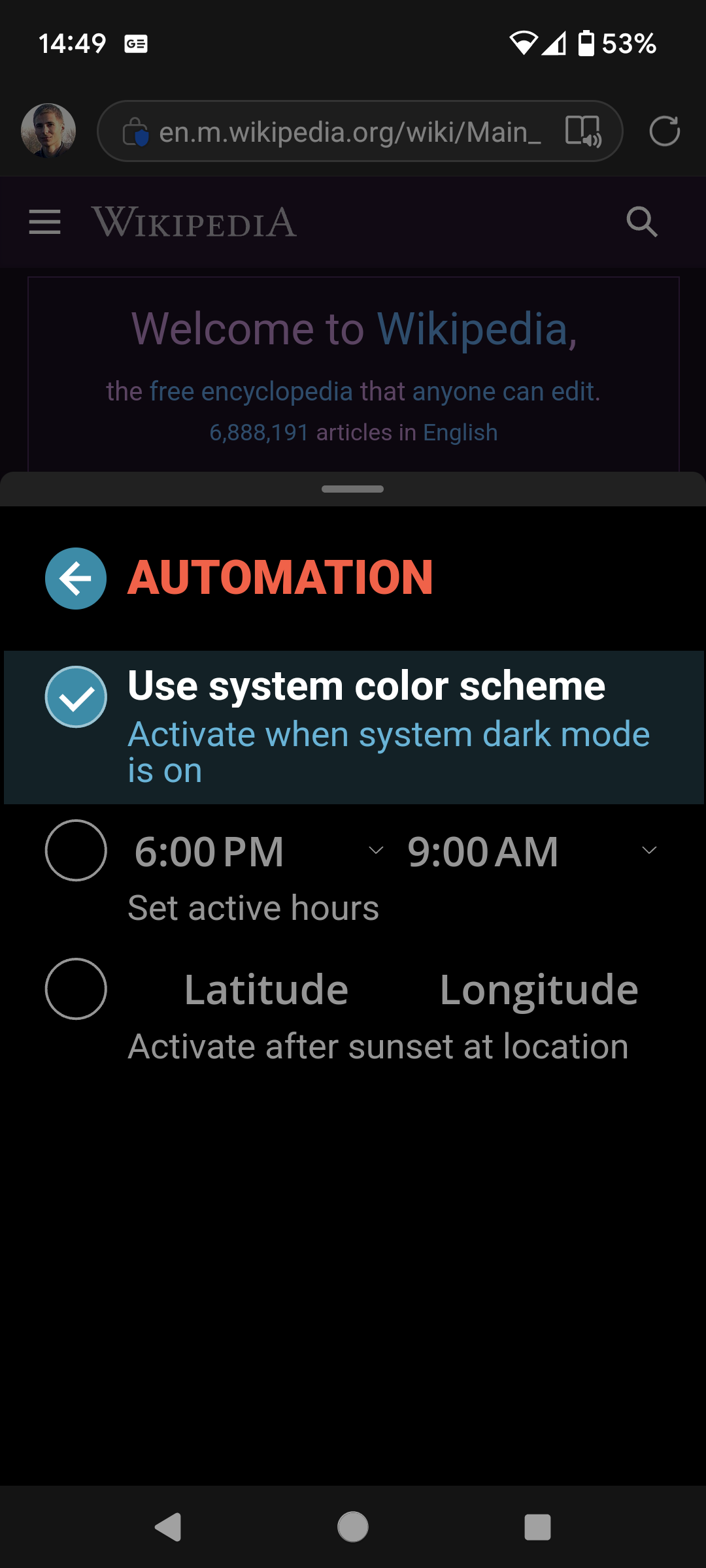The image size is (706, 1568).
Task: Open the 6:00 PM start time dropdown
Action: tap(259, 851)
